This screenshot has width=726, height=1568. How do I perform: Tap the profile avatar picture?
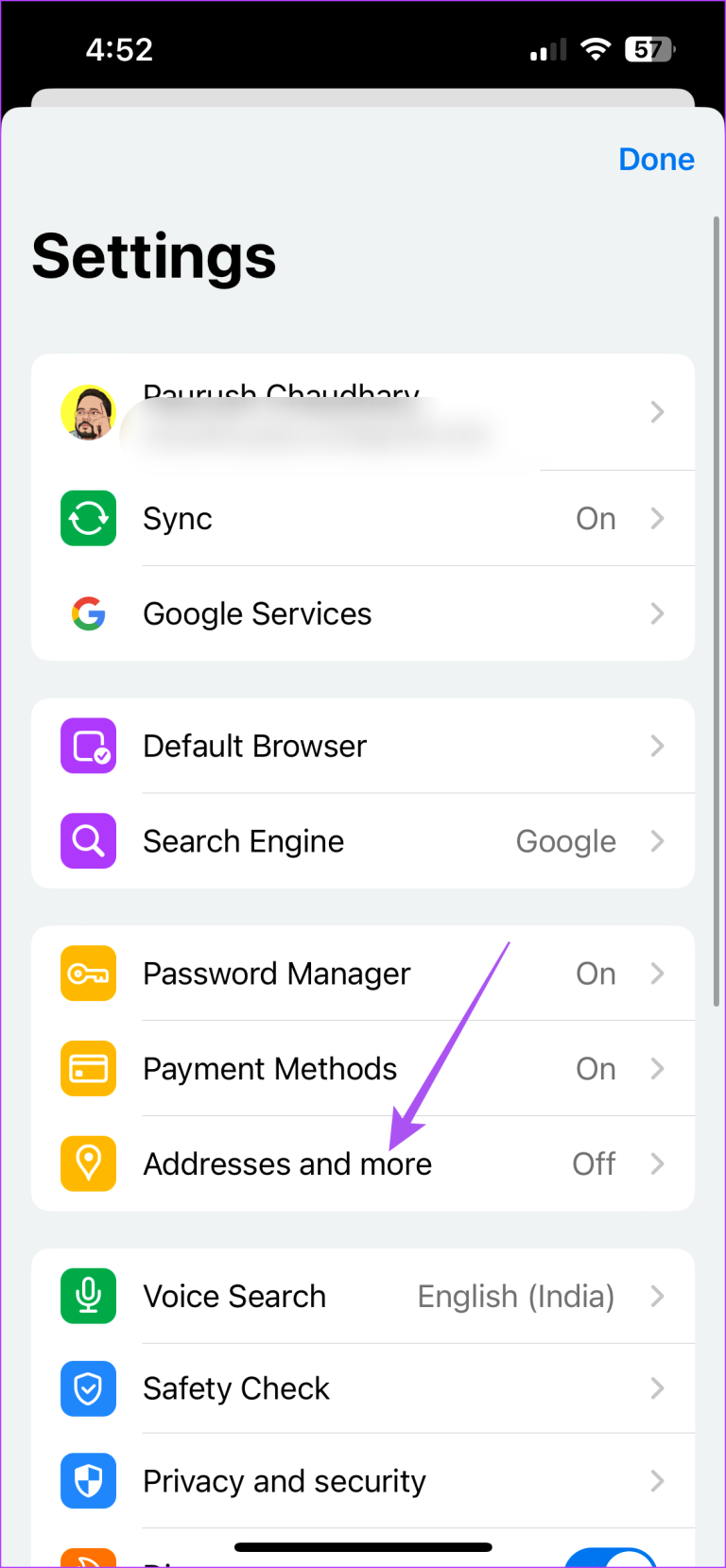pyautogui.click(x=88, y=412)
